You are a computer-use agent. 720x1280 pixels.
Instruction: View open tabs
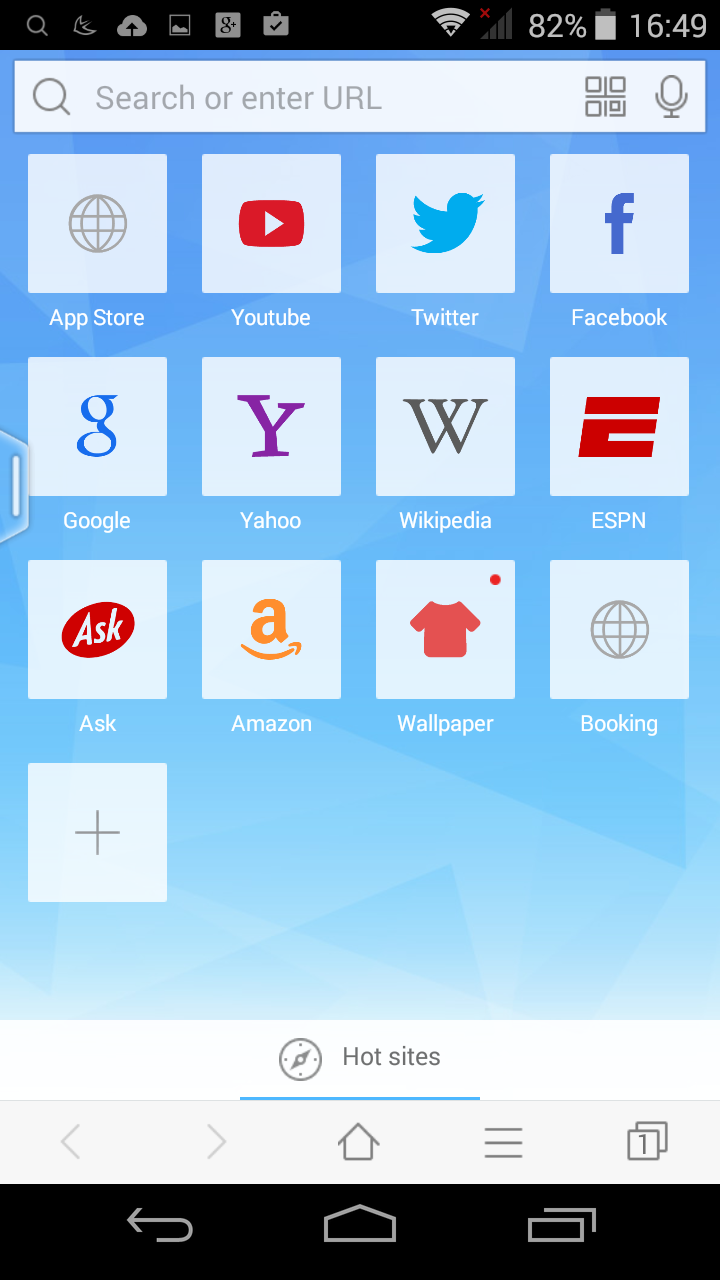point(647,1141)
